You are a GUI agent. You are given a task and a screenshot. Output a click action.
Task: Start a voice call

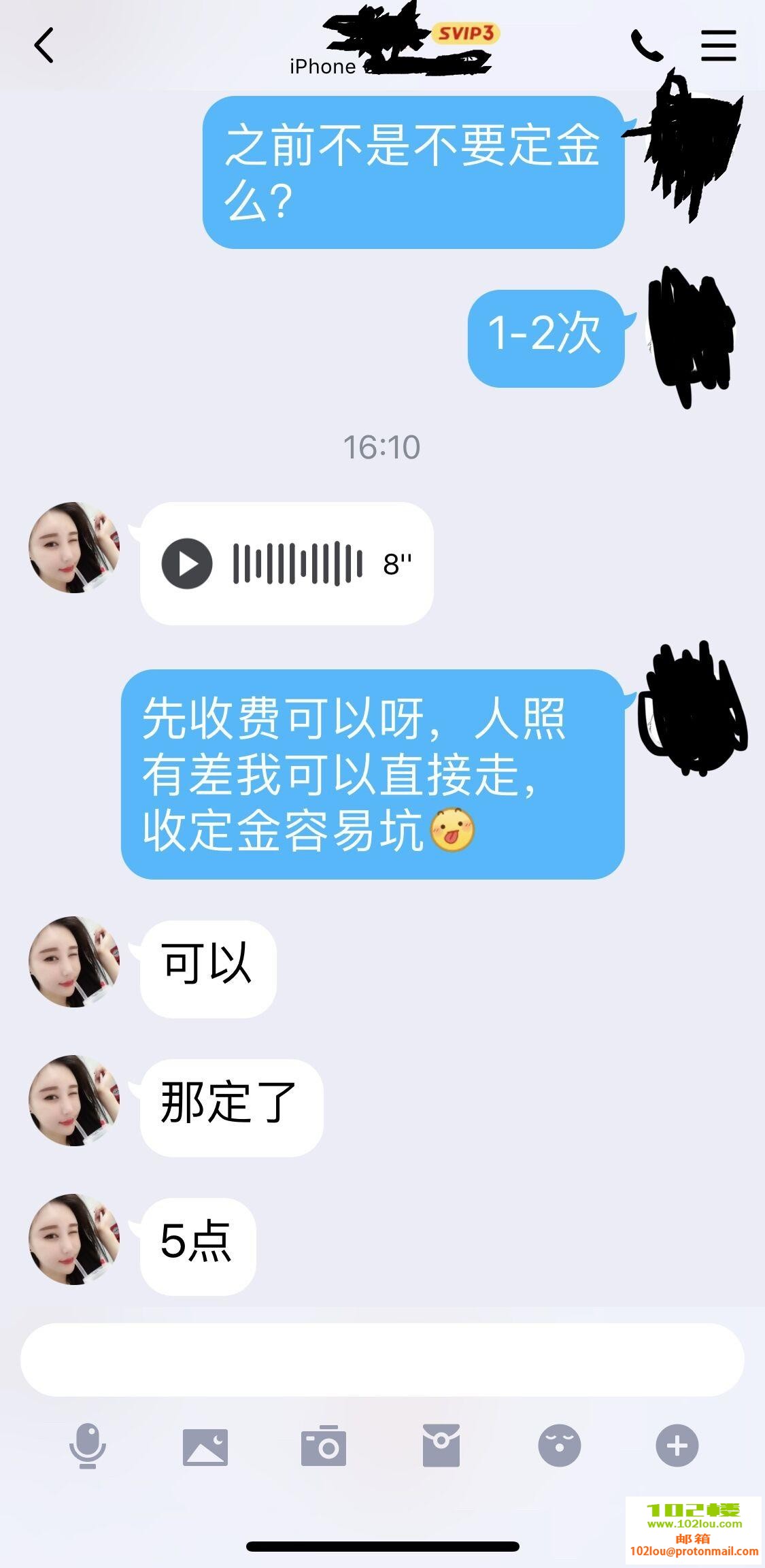click(x=646, y=46)
